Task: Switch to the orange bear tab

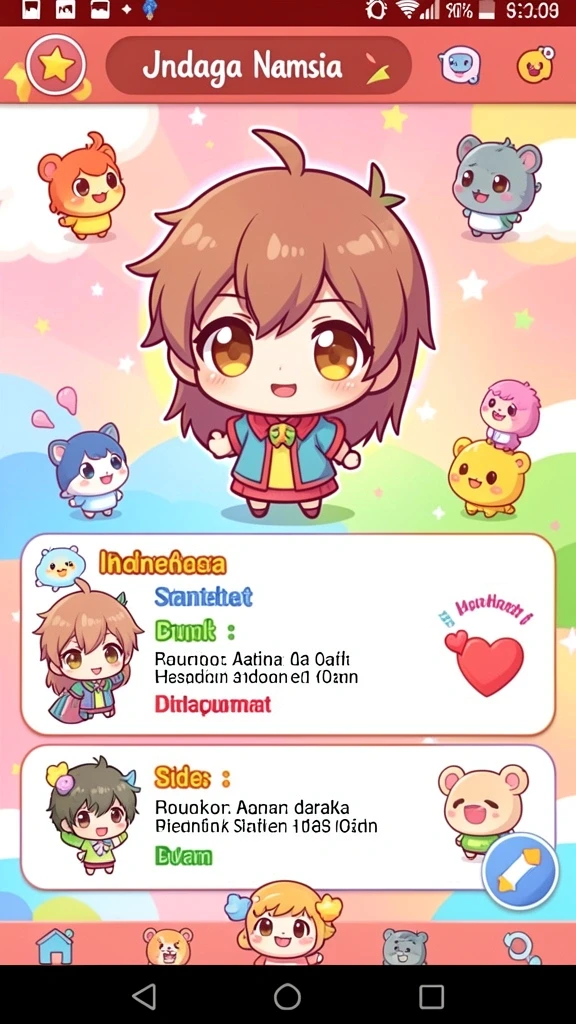Action: [168, 946]
